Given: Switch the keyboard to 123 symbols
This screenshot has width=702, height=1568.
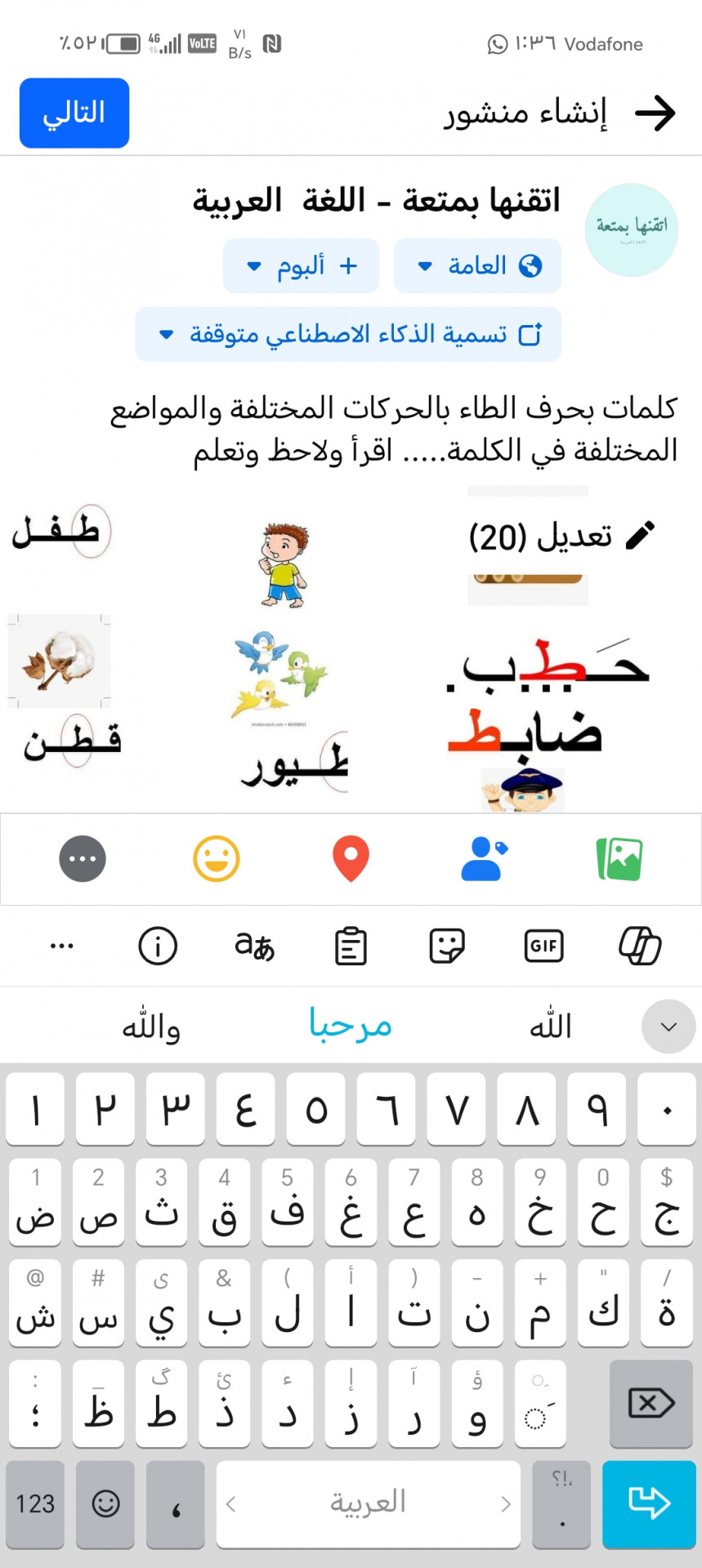Looking at the screenshot, I should click(x=35, y=1503).
